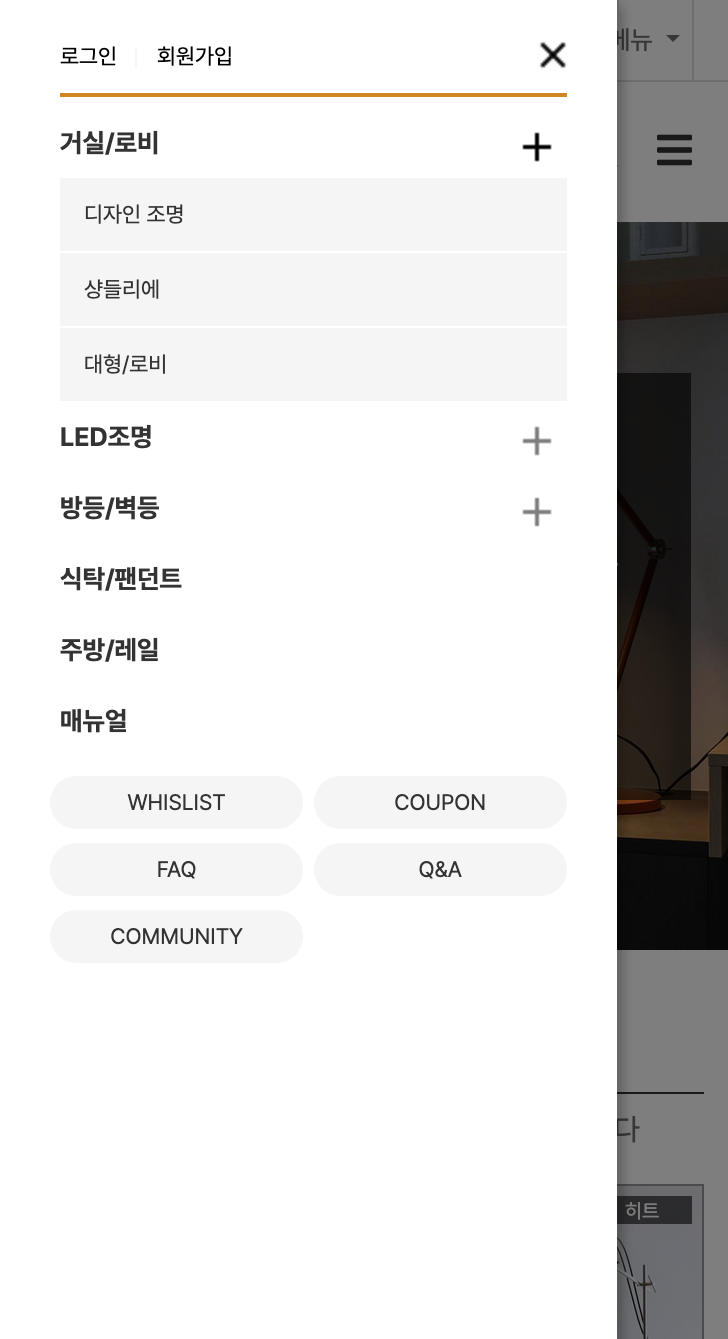This screenshot has width=728, height=1339.
Task: View the FAQ page
Action: tap(176, 869)
